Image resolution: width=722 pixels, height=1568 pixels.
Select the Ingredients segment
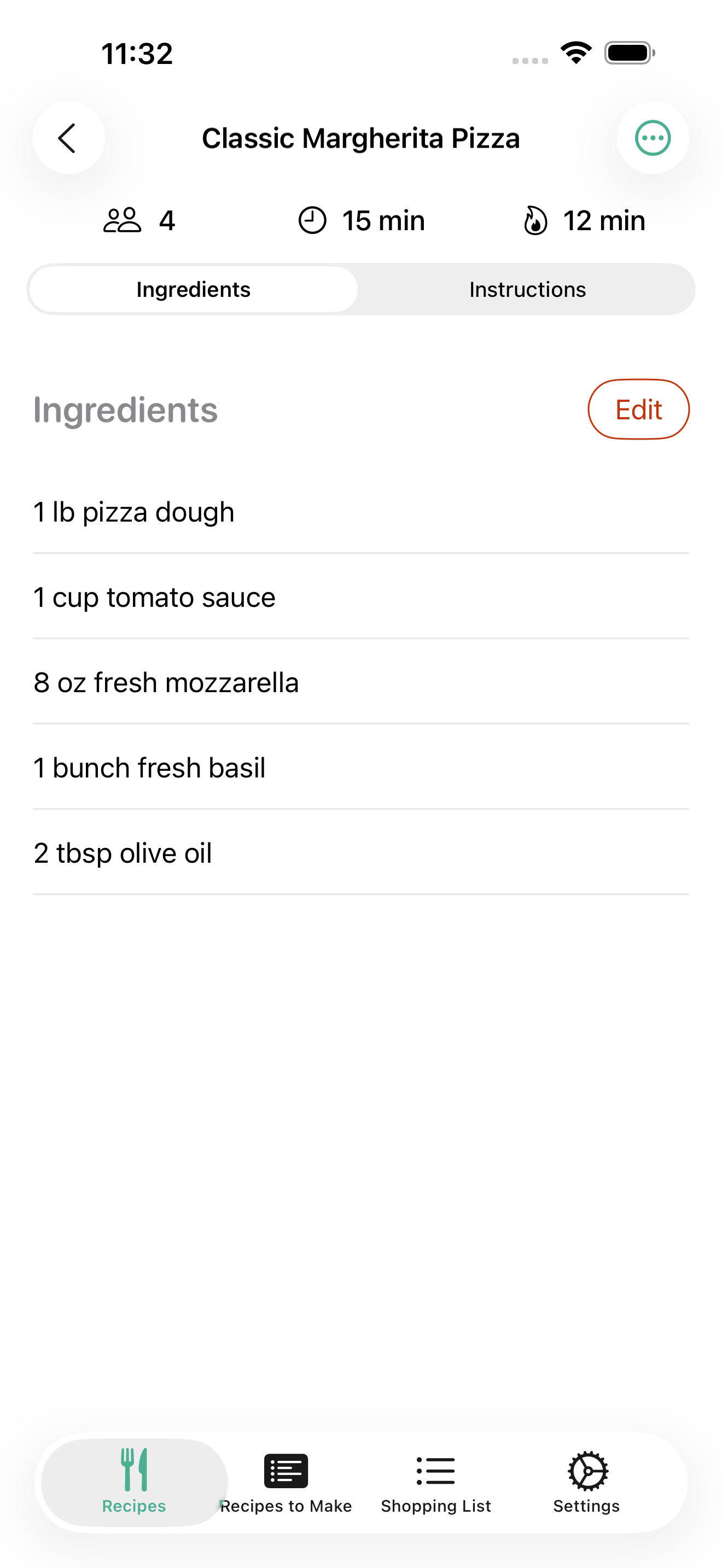[x=194, y=290]
